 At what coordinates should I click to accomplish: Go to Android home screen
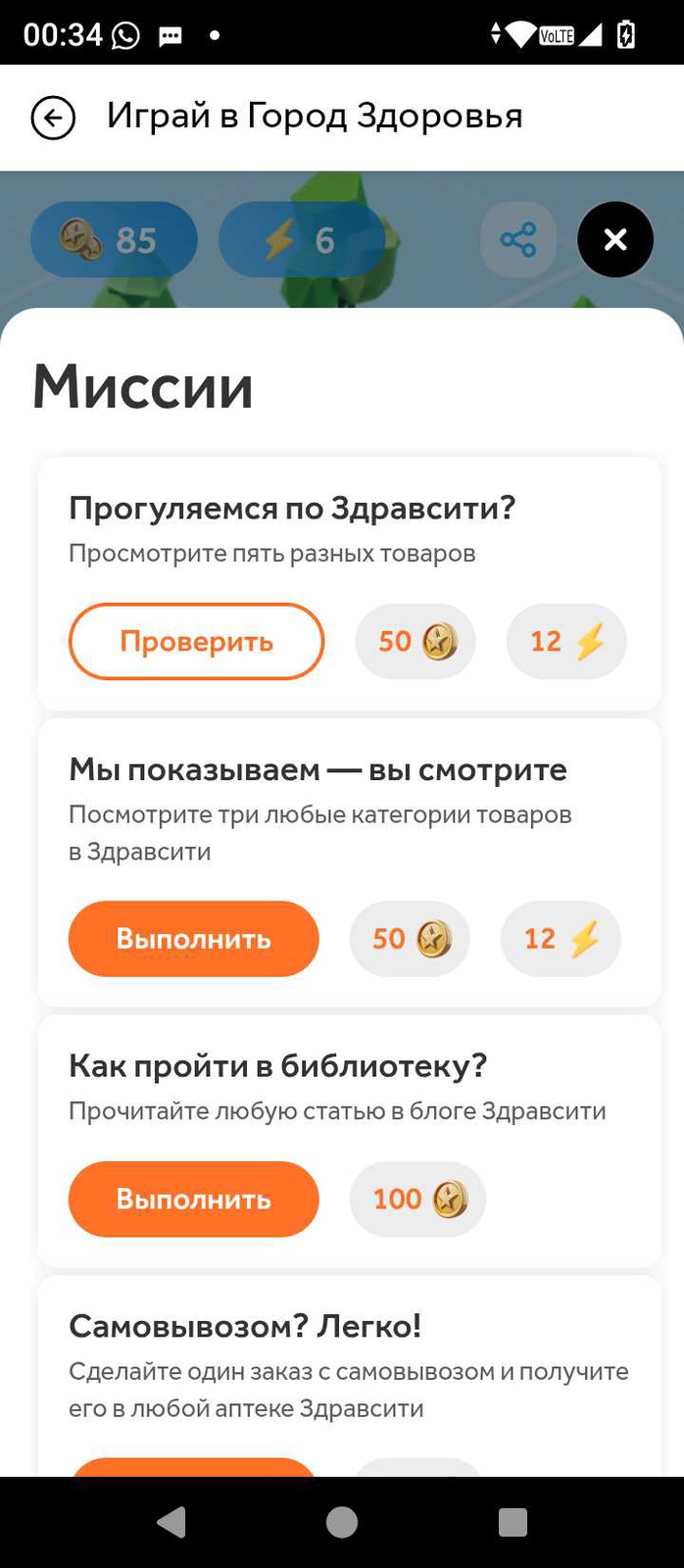pyautogui.click(x=341, y=1522)
